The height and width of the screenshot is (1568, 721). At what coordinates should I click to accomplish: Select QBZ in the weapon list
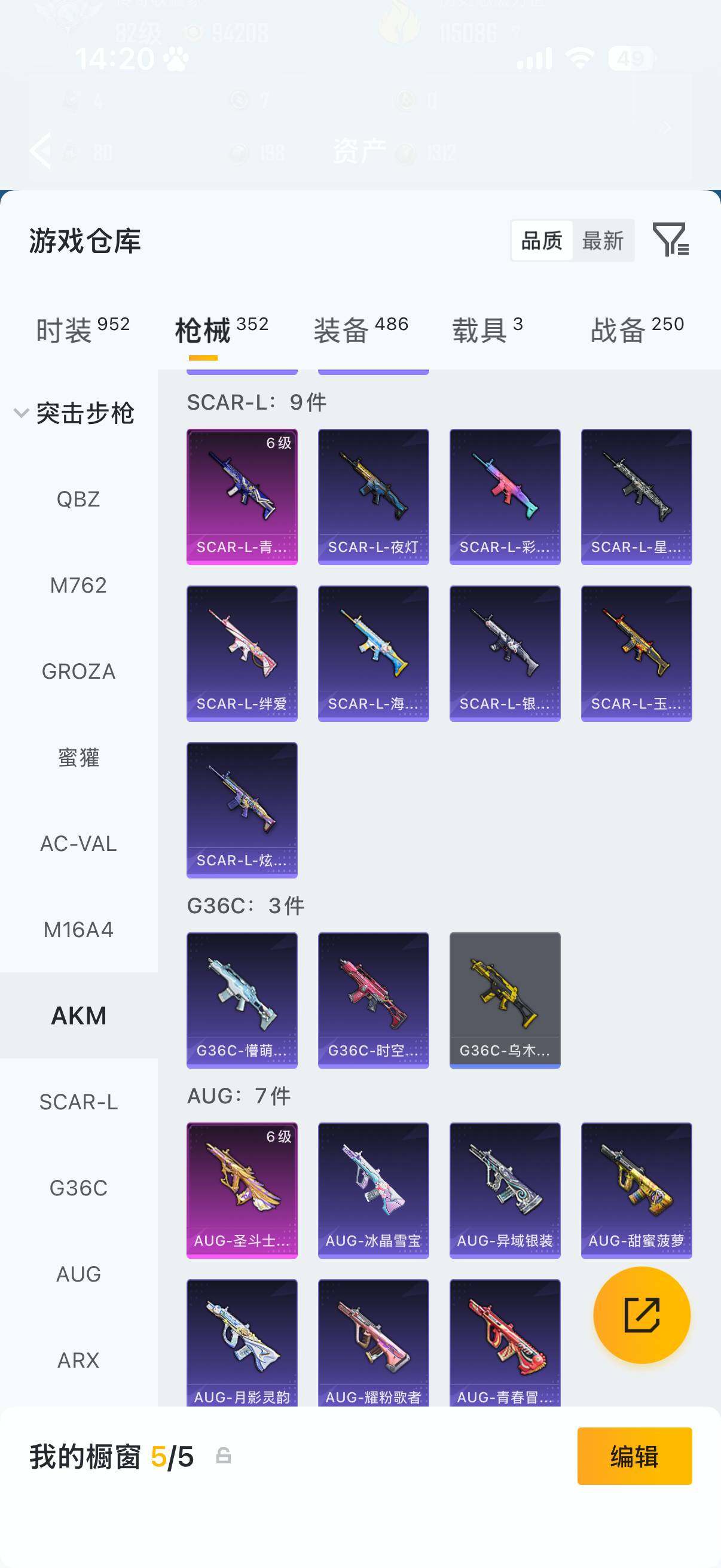78,499
